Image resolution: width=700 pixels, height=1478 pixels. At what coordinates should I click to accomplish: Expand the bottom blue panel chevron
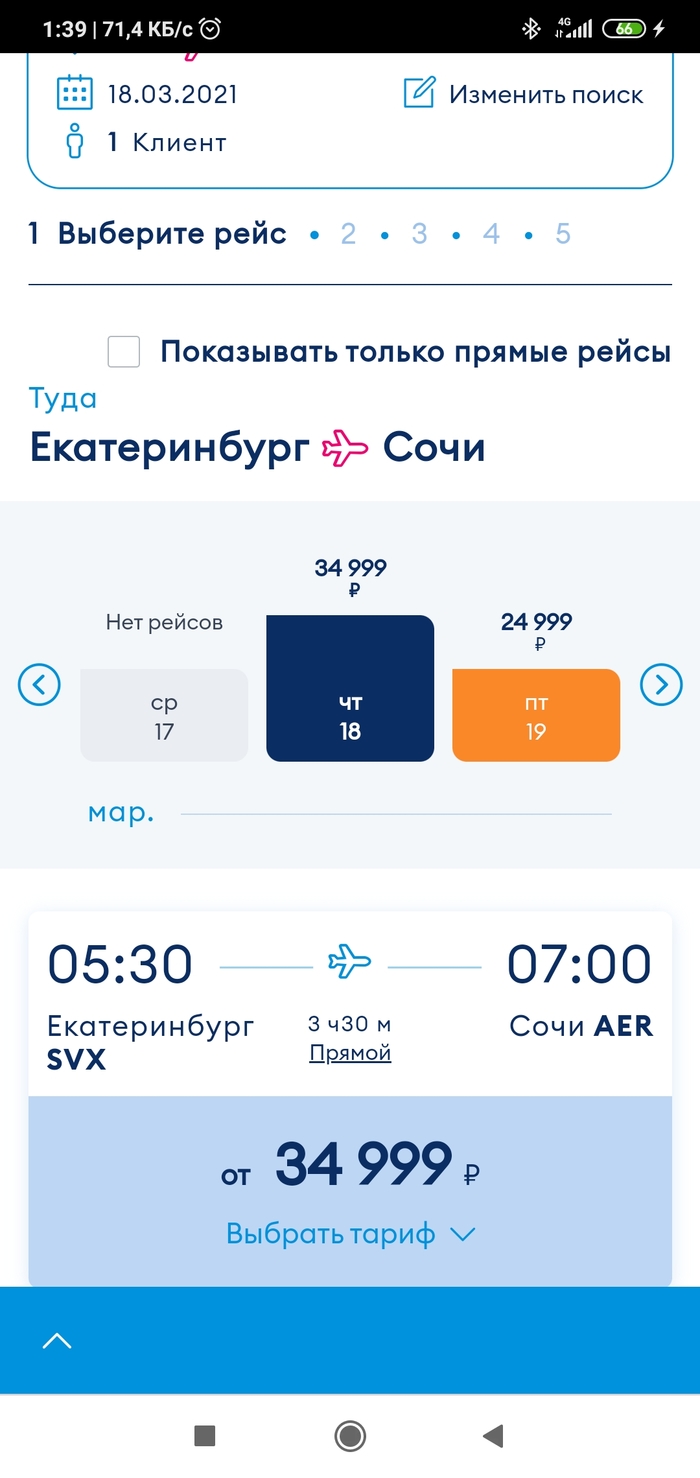(57, 1341)
